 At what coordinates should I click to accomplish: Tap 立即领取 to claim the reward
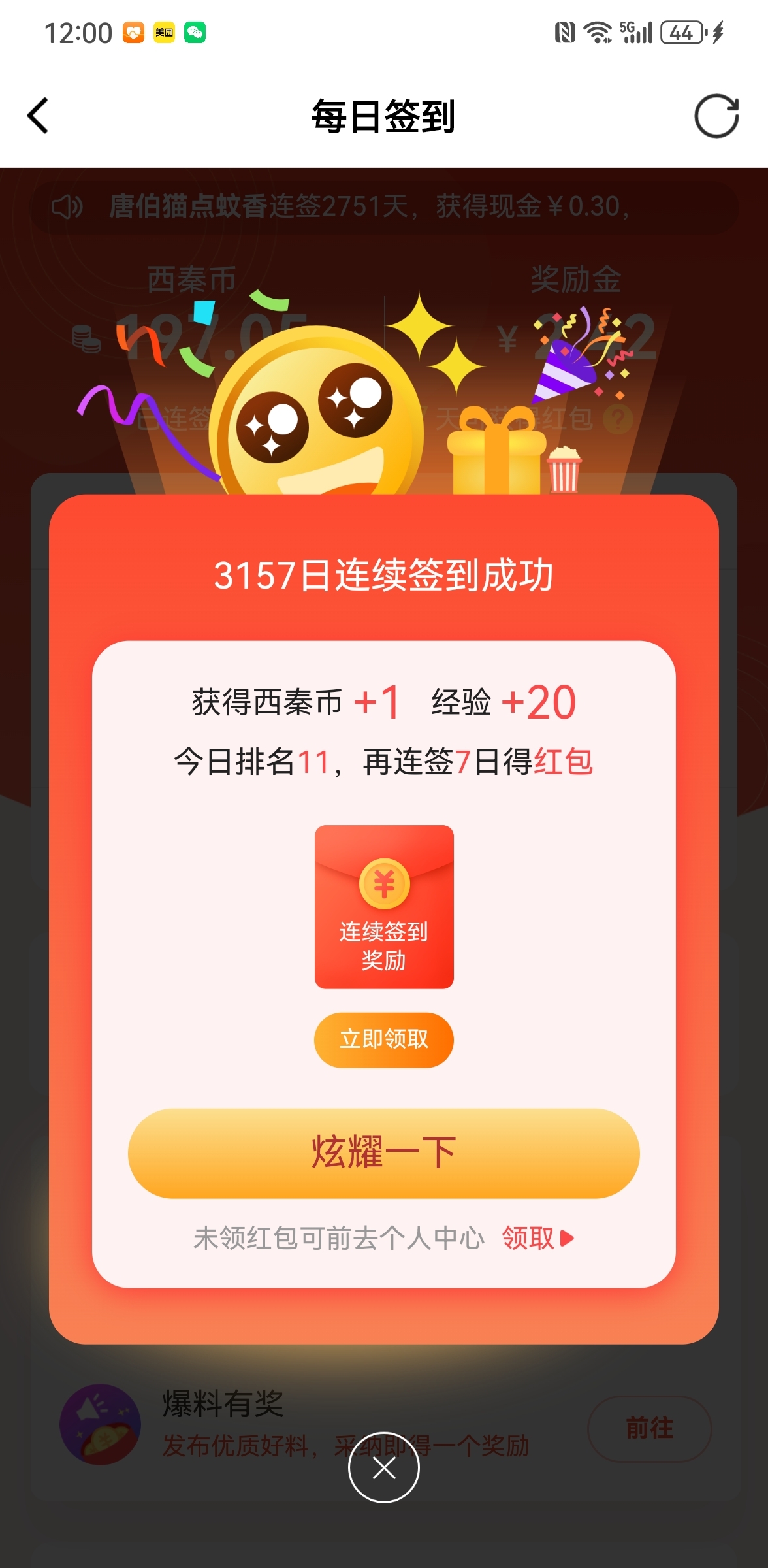click(x=384, y=1039)
